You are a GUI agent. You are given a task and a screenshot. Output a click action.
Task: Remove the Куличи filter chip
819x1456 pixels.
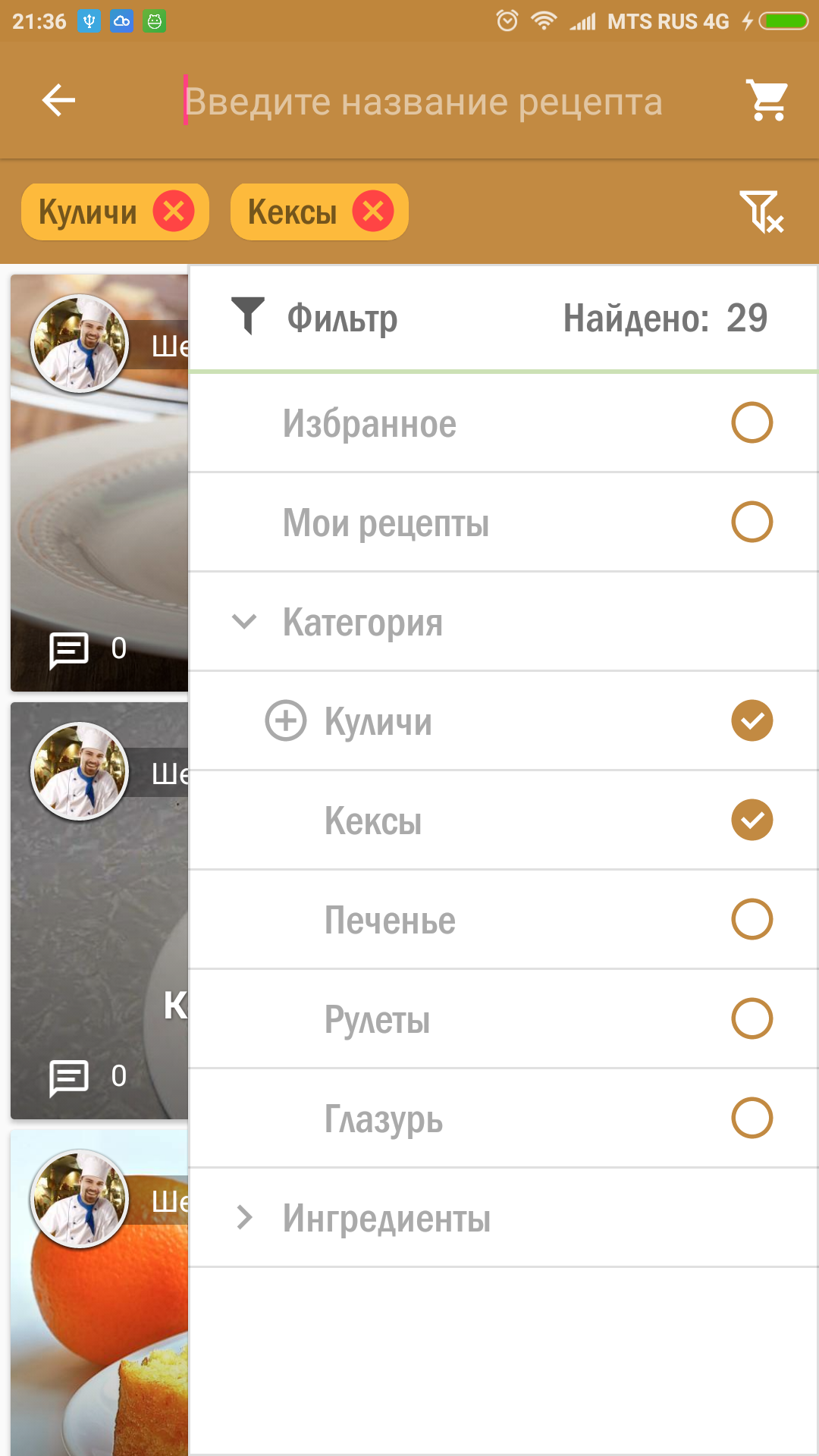(x=174, y=211)
